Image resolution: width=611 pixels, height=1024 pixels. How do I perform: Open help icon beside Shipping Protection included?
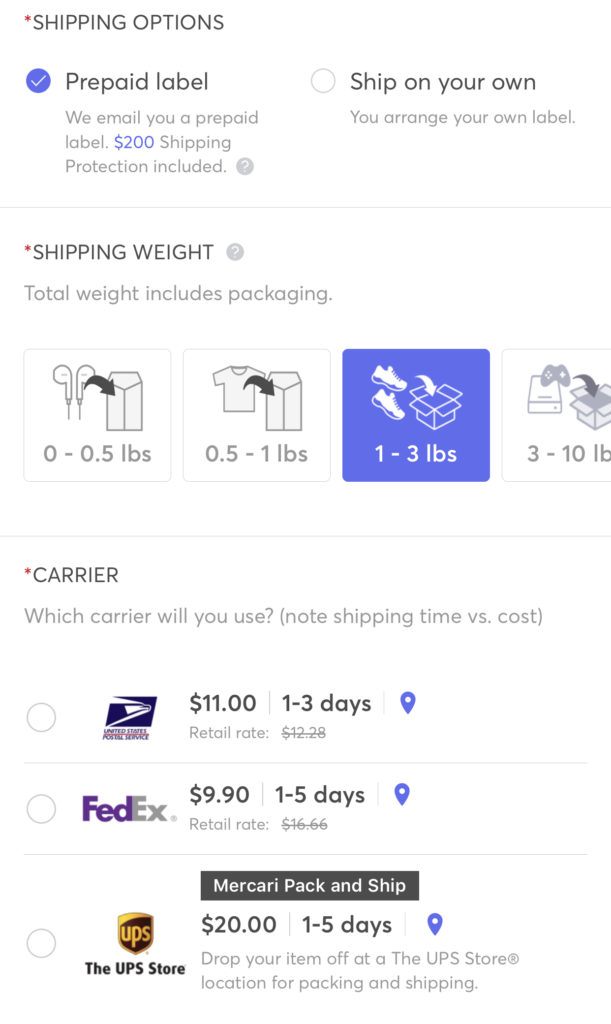(245, 167)
